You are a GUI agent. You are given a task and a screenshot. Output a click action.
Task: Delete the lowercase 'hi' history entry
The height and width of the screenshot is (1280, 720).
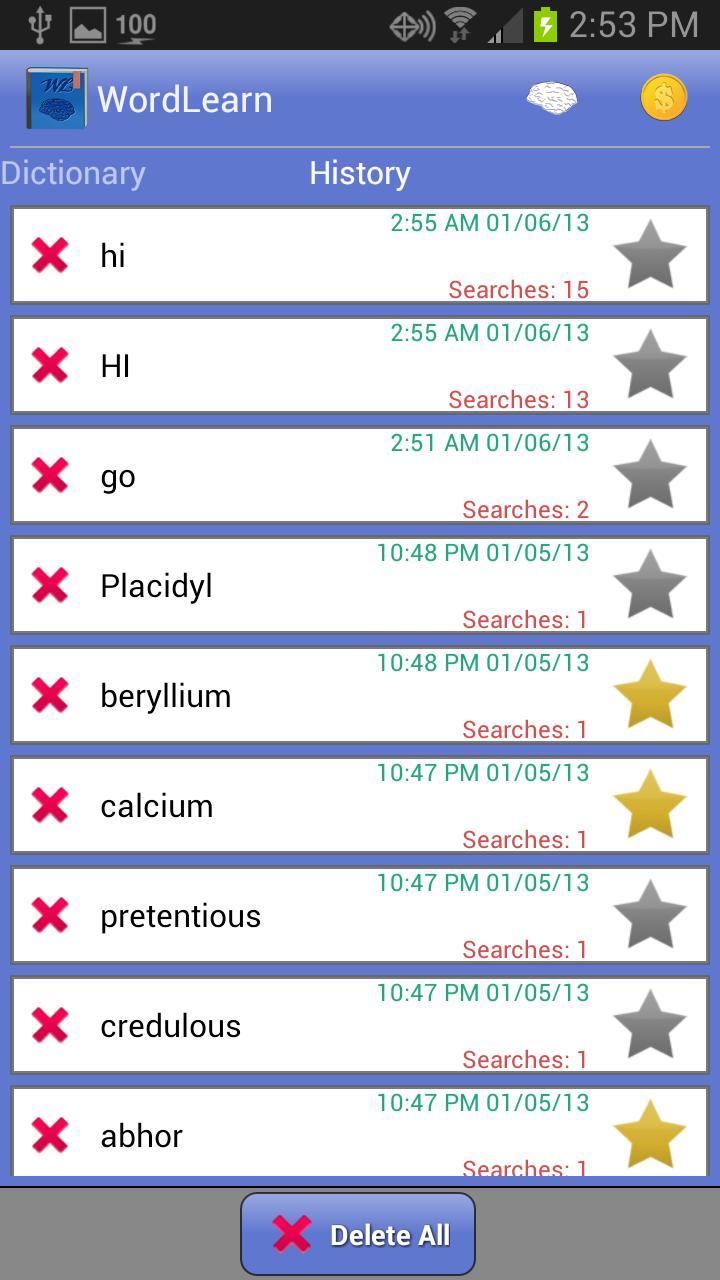coord(50,256)
